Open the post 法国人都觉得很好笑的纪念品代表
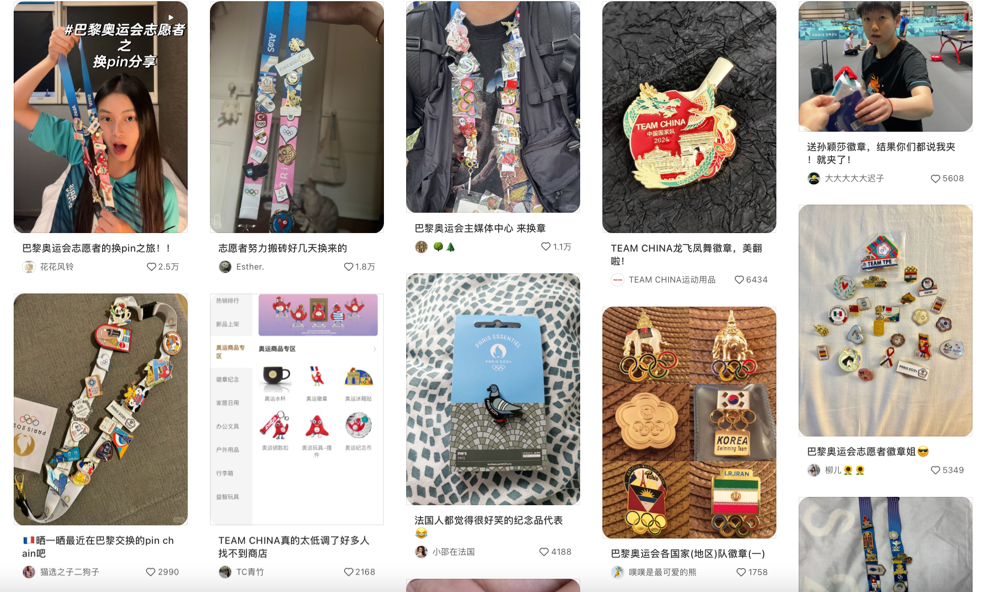The image size is (990, 592). (x=492, y=389)
